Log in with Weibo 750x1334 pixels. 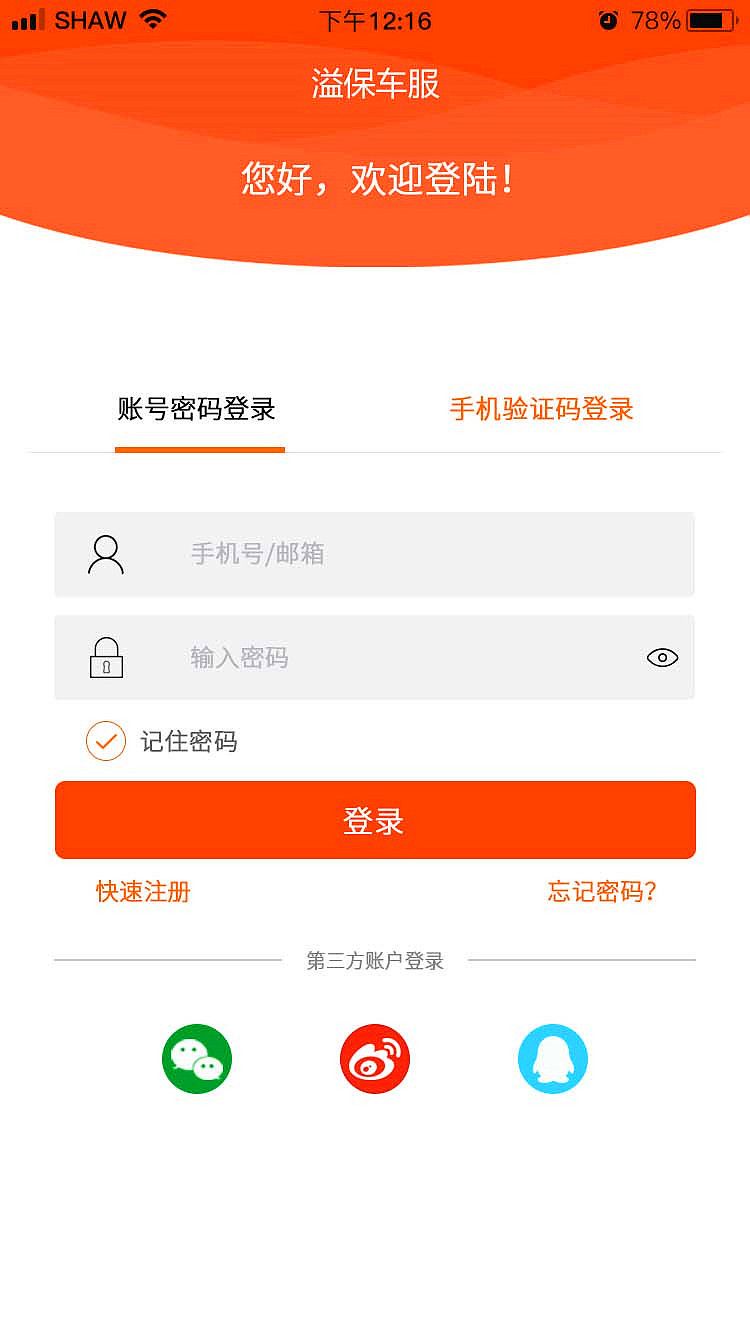(374, 1058)
